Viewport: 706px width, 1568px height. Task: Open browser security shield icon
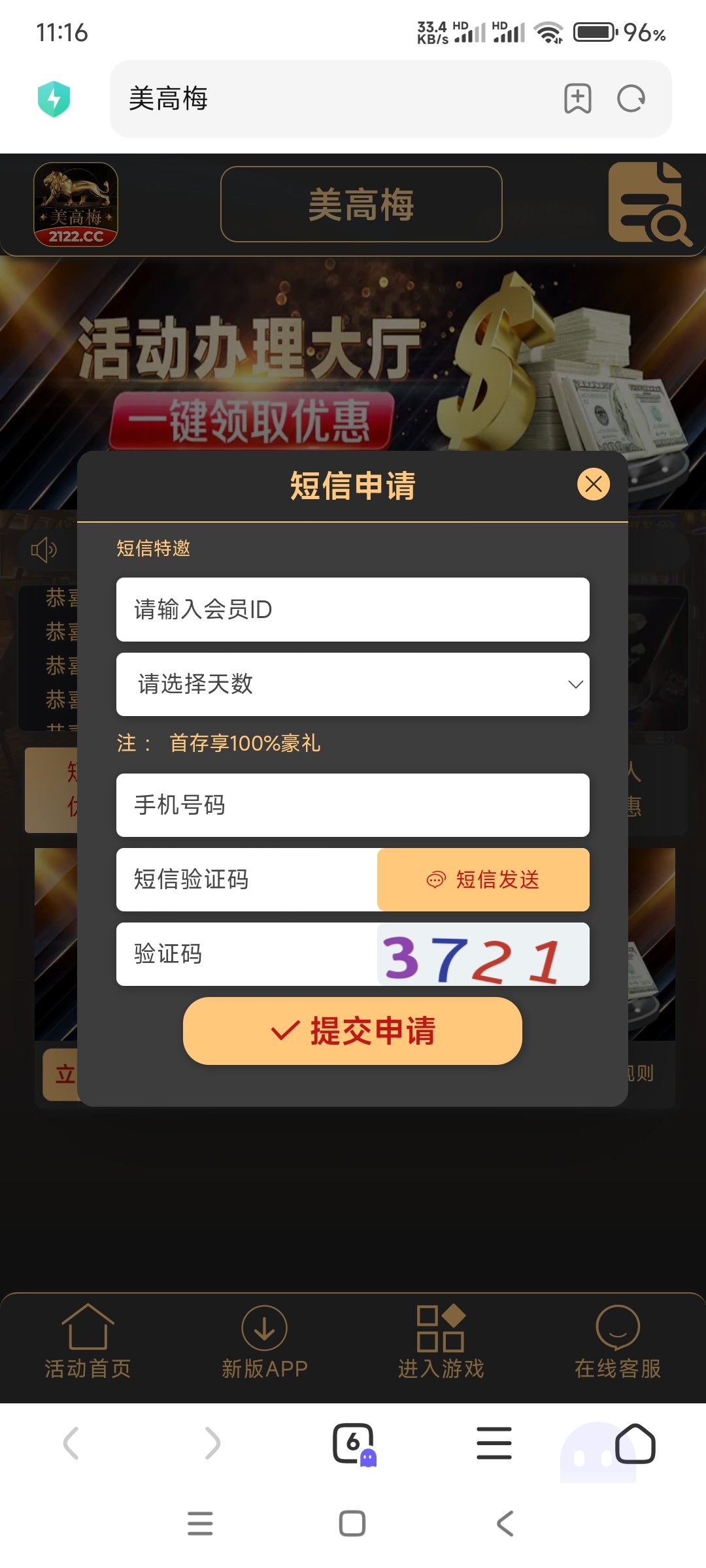click(x=54, y=99)
